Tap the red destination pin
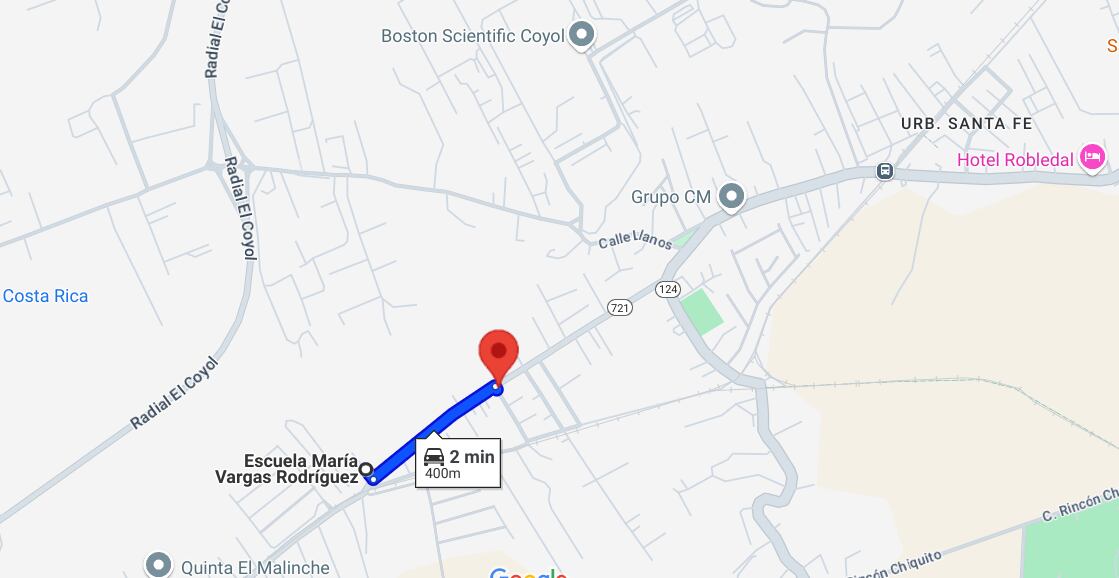 [x=498, y=353]
